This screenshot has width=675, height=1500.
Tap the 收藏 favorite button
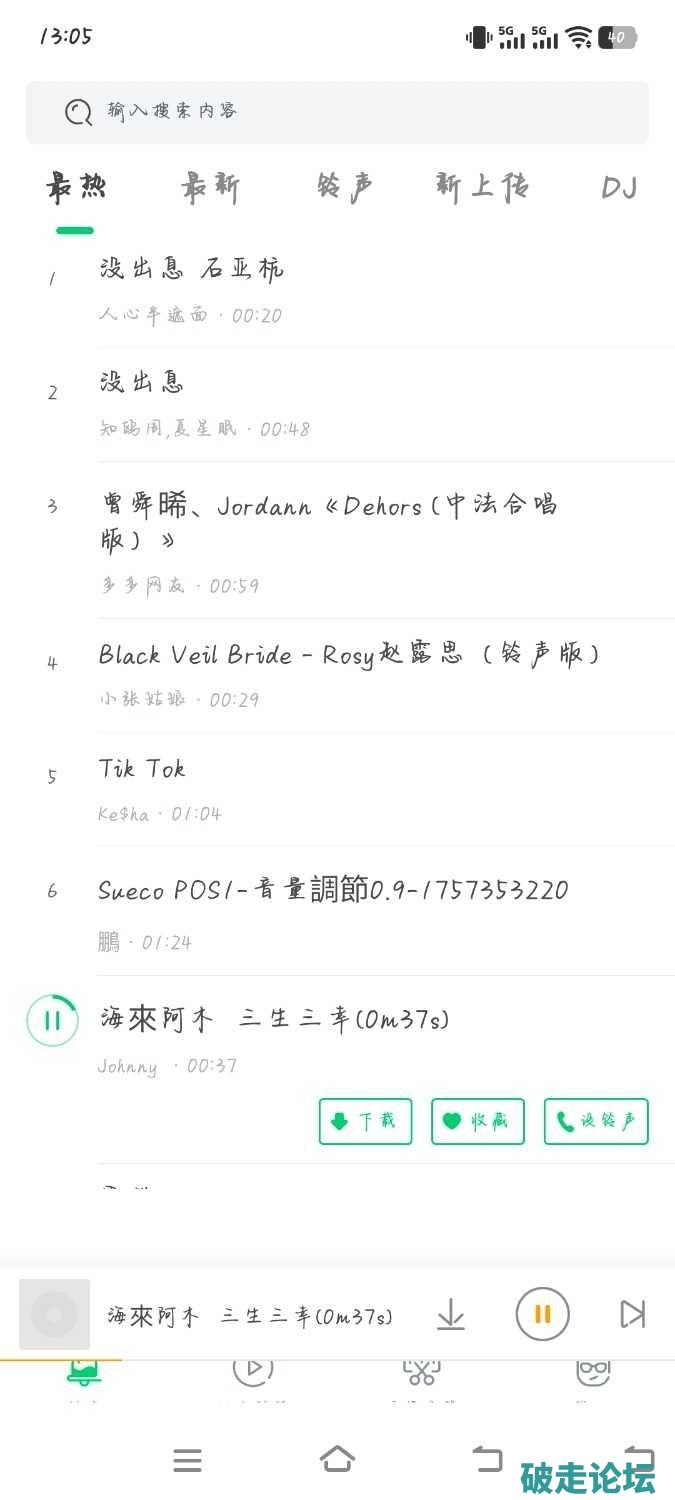pyautogui.click(x=477, y=1121)
